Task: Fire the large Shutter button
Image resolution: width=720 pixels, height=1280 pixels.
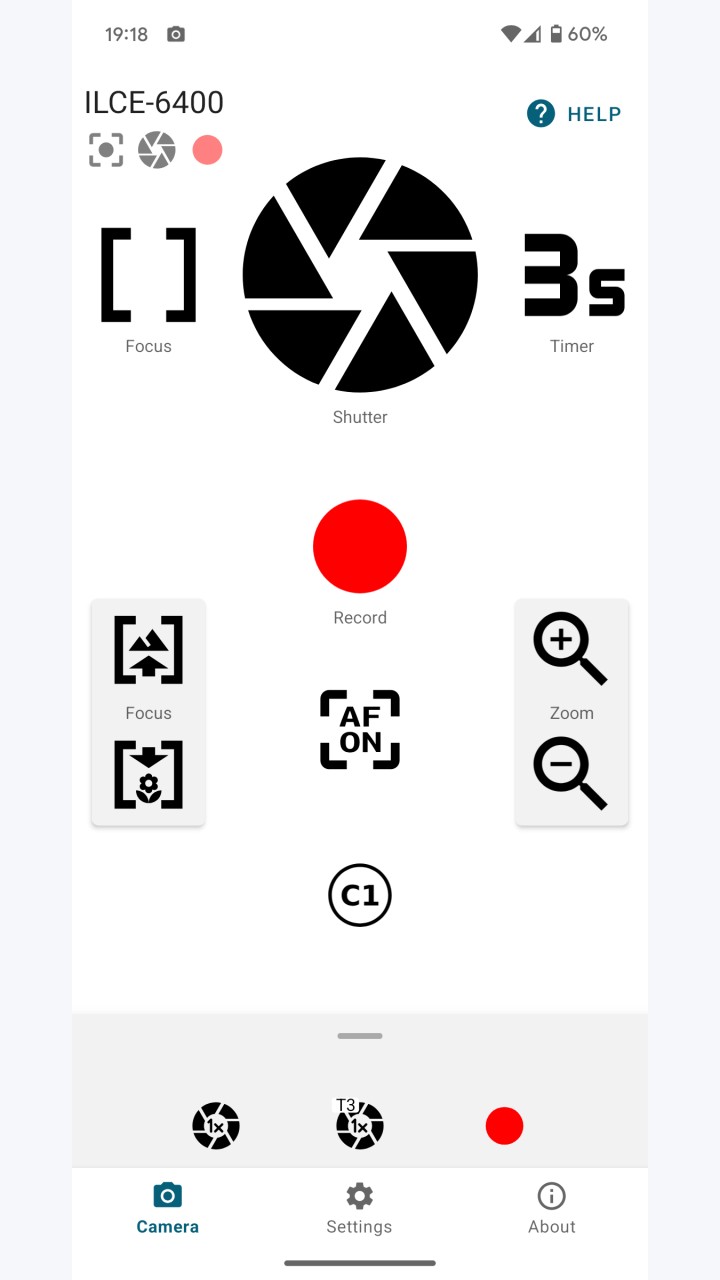Action: point(360,274)
